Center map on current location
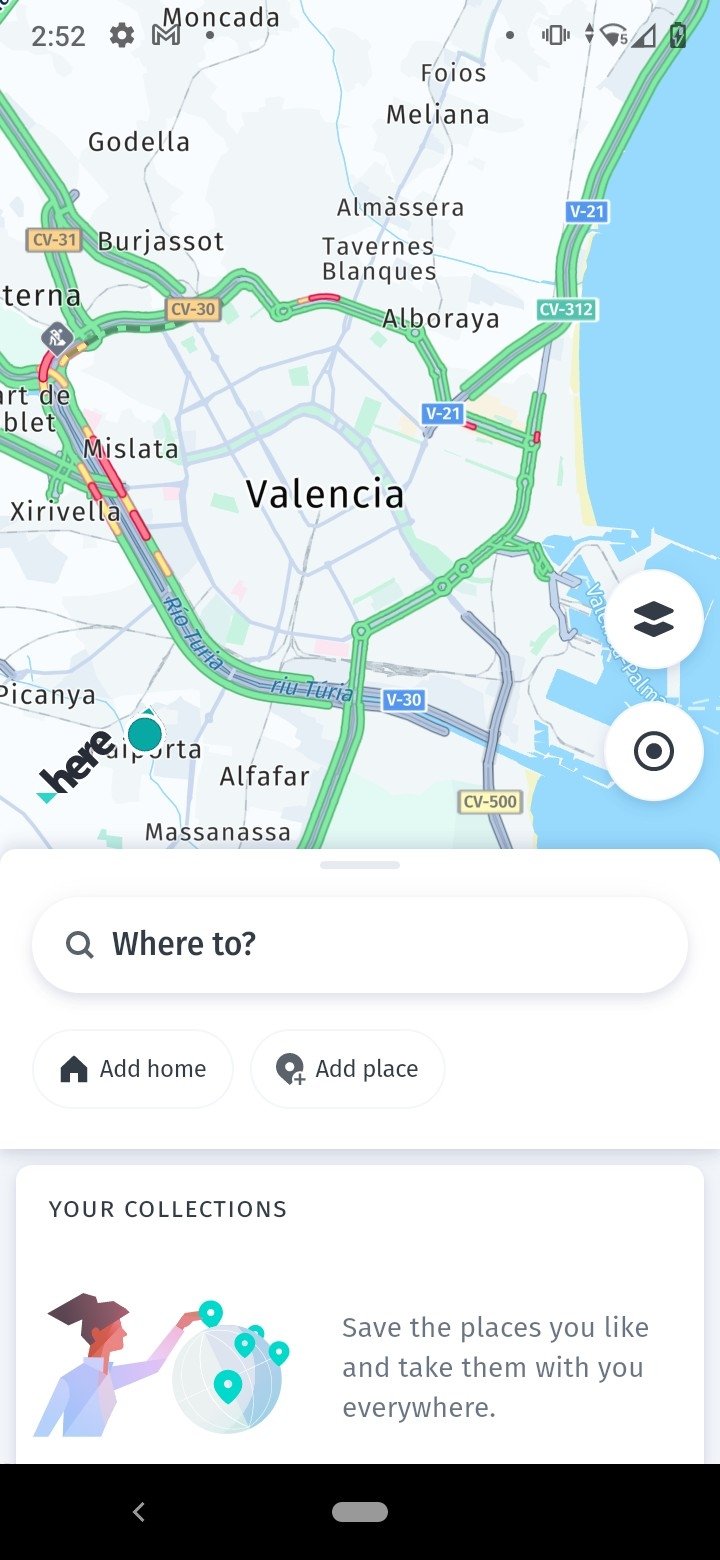The width and height of the screenshot is (720, 1560). coord(654,751)
